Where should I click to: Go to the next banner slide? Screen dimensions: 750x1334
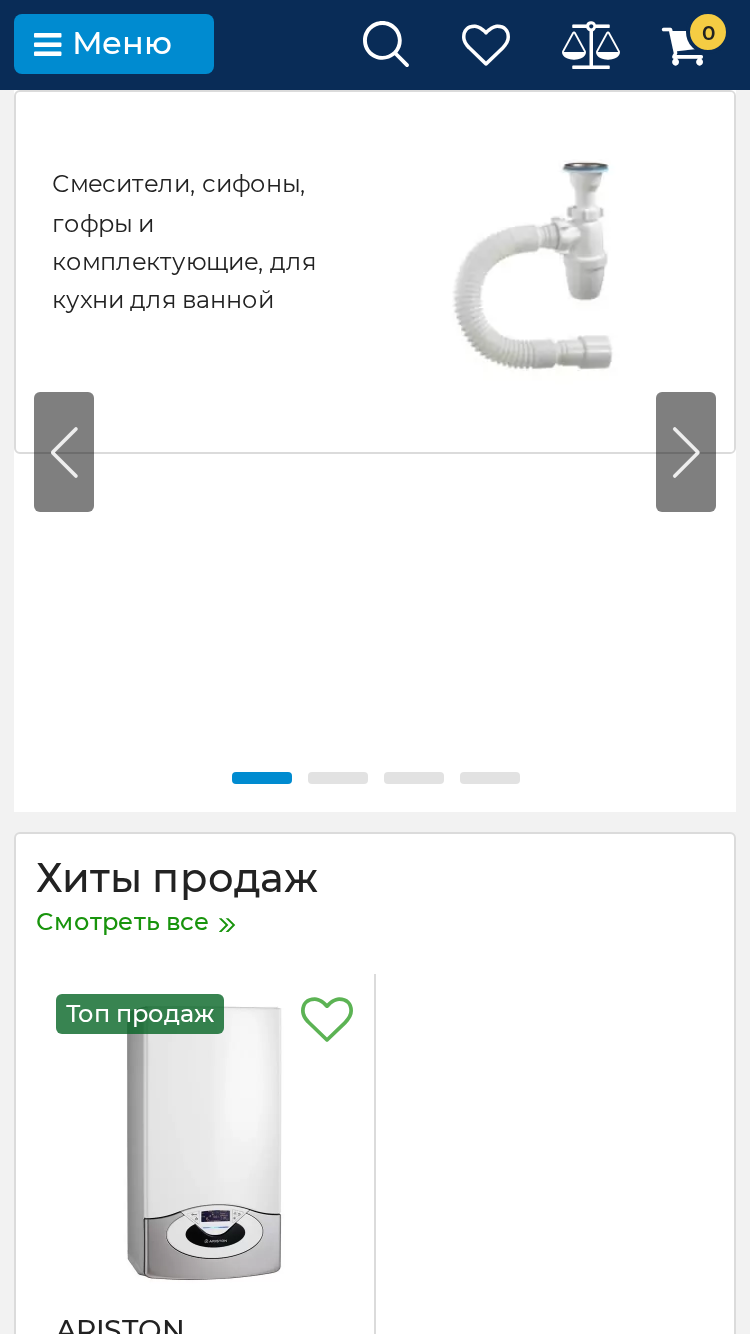coord(686,452)
